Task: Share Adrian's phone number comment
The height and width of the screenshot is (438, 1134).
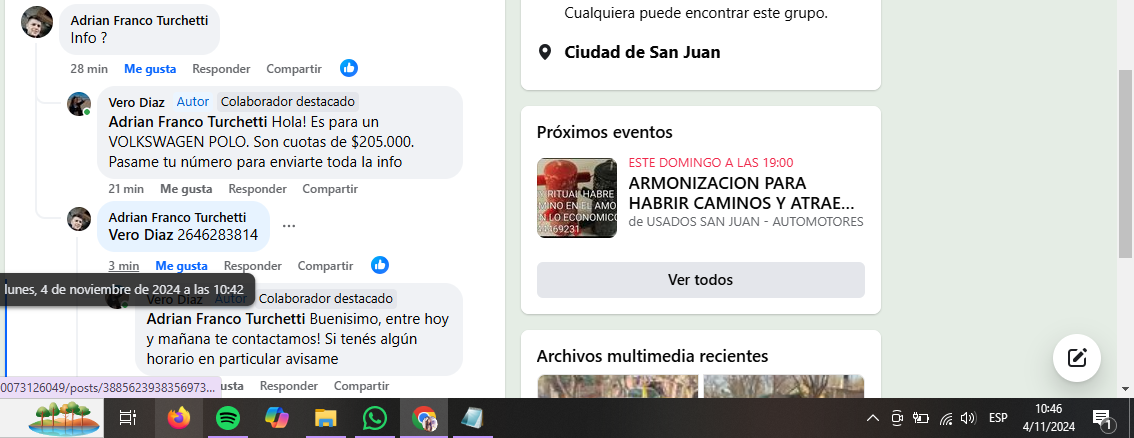Action: point(325,266)
